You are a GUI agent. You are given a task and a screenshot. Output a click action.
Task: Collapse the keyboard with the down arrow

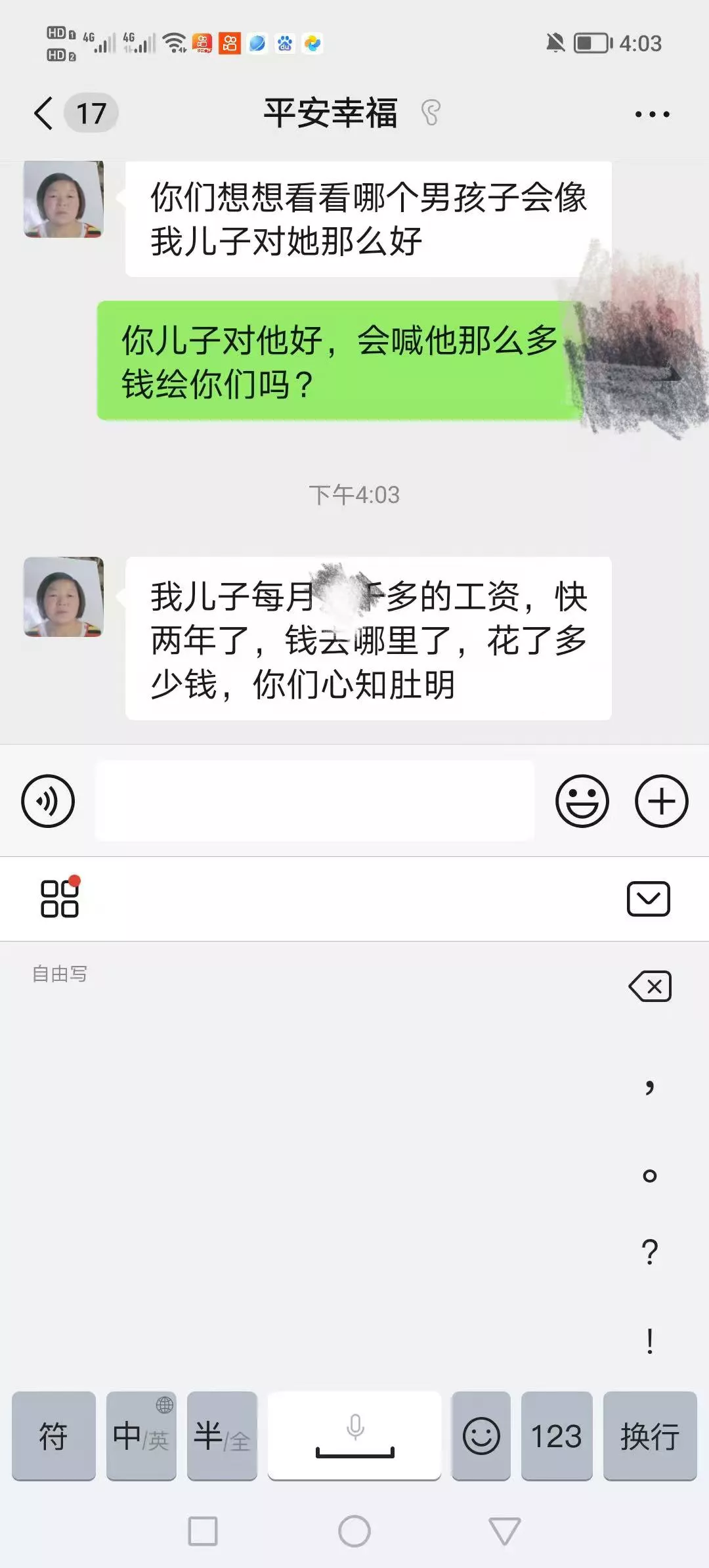(648, 899)
